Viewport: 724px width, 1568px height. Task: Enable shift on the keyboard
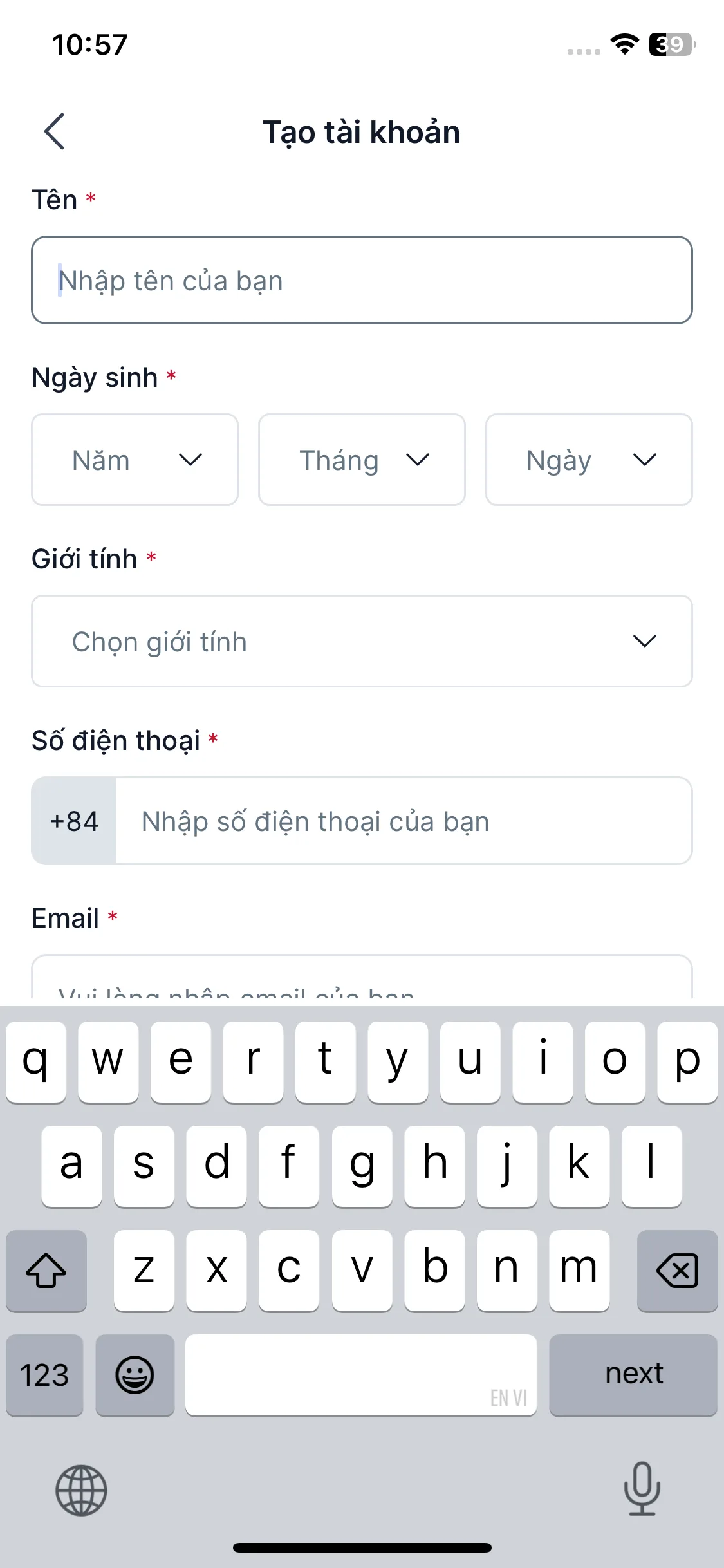46,1271
